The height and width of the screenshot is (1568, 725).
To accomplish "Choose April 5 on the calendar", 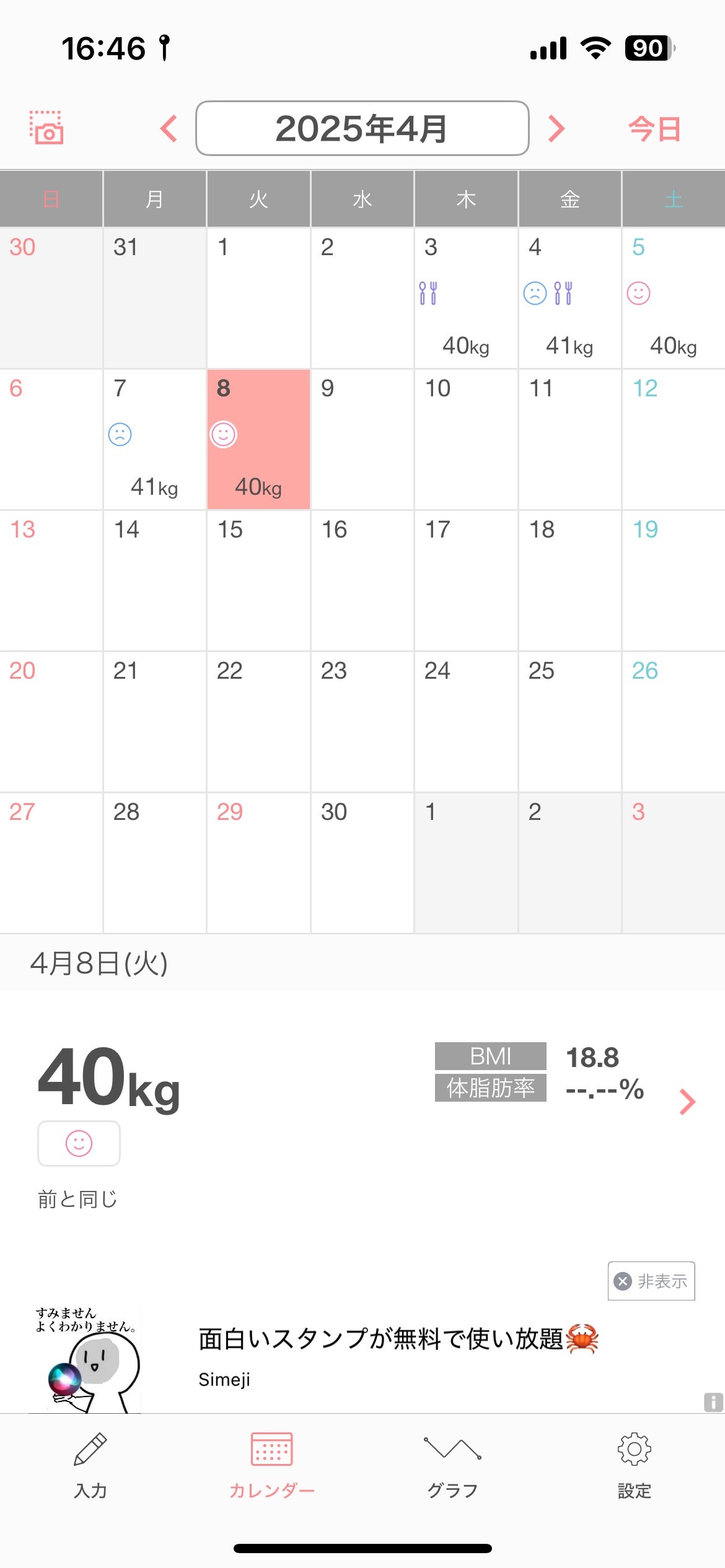I will [x=673, y=298].
